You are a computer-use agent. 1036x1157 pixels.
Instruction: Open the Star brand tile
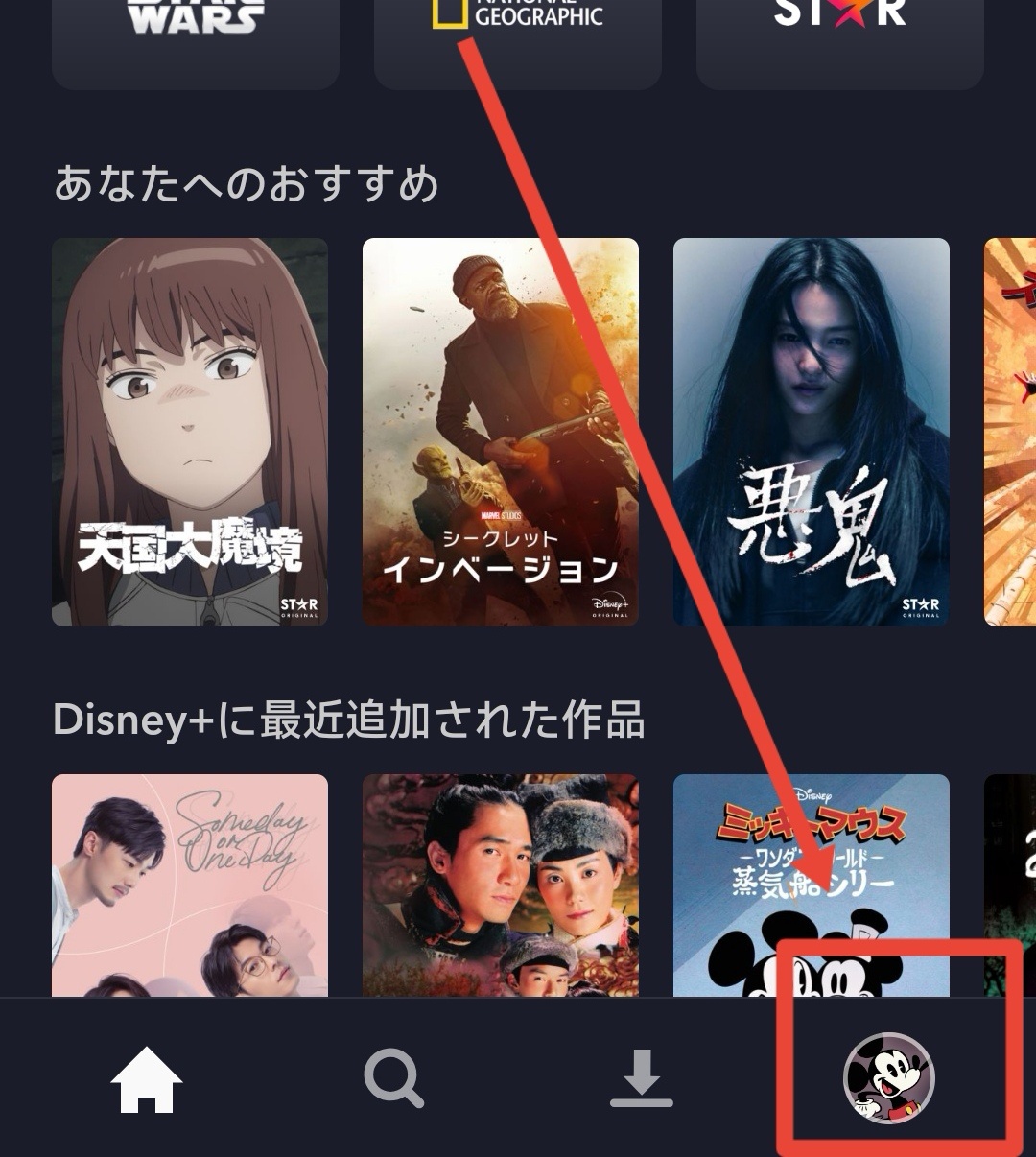[840, 38]
